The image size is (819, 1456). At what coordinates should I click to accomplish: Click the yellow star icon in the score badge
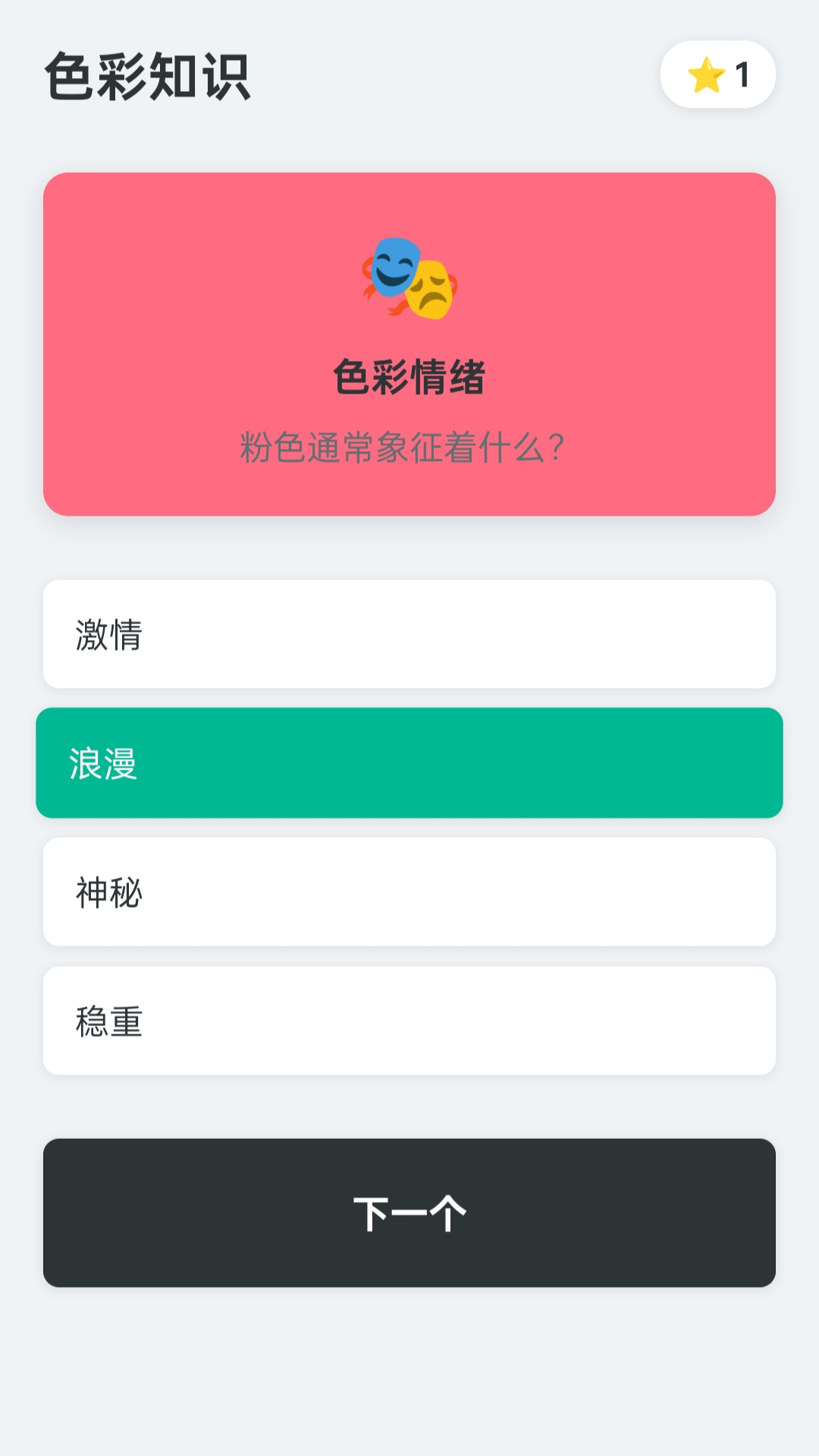click(705, 75)
